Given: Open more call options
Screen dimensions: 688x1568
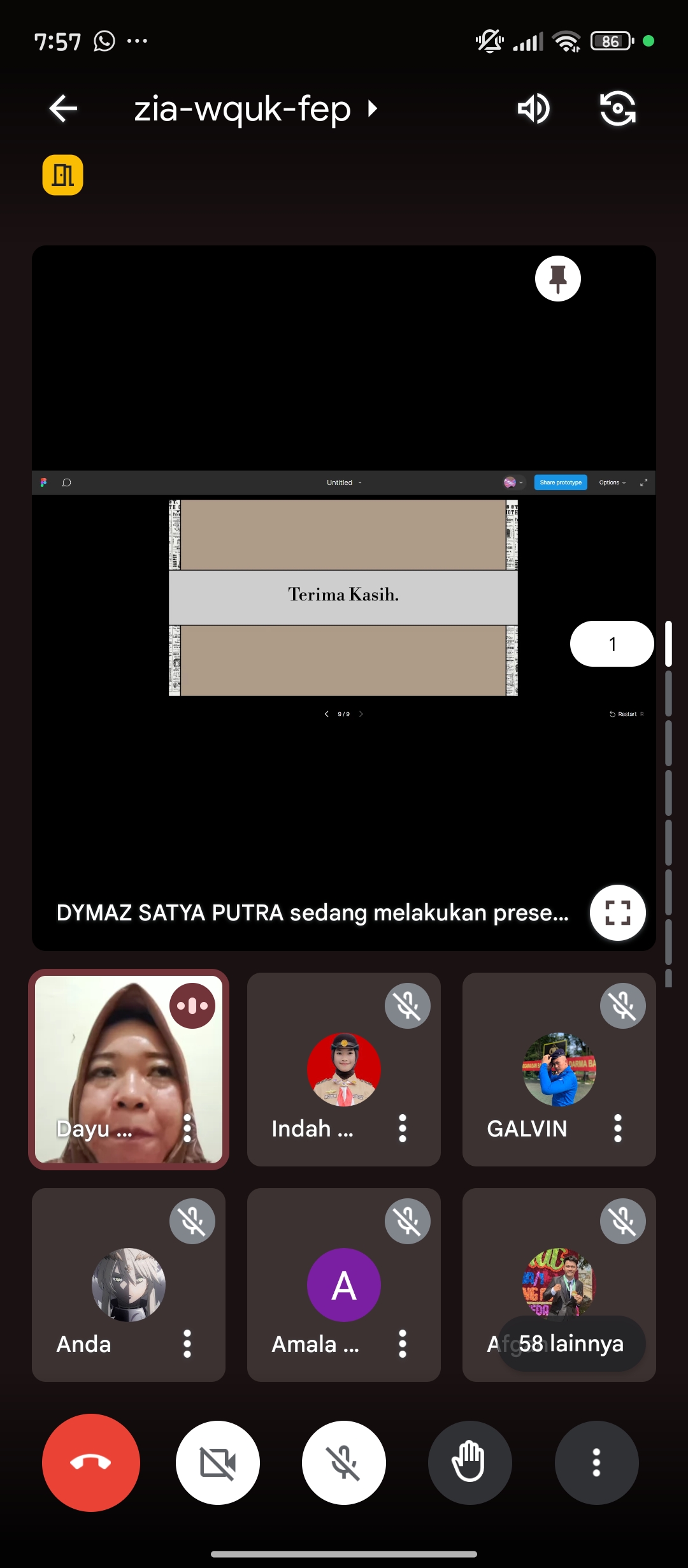Looking at the screenshot, I should coord(596,1462).
